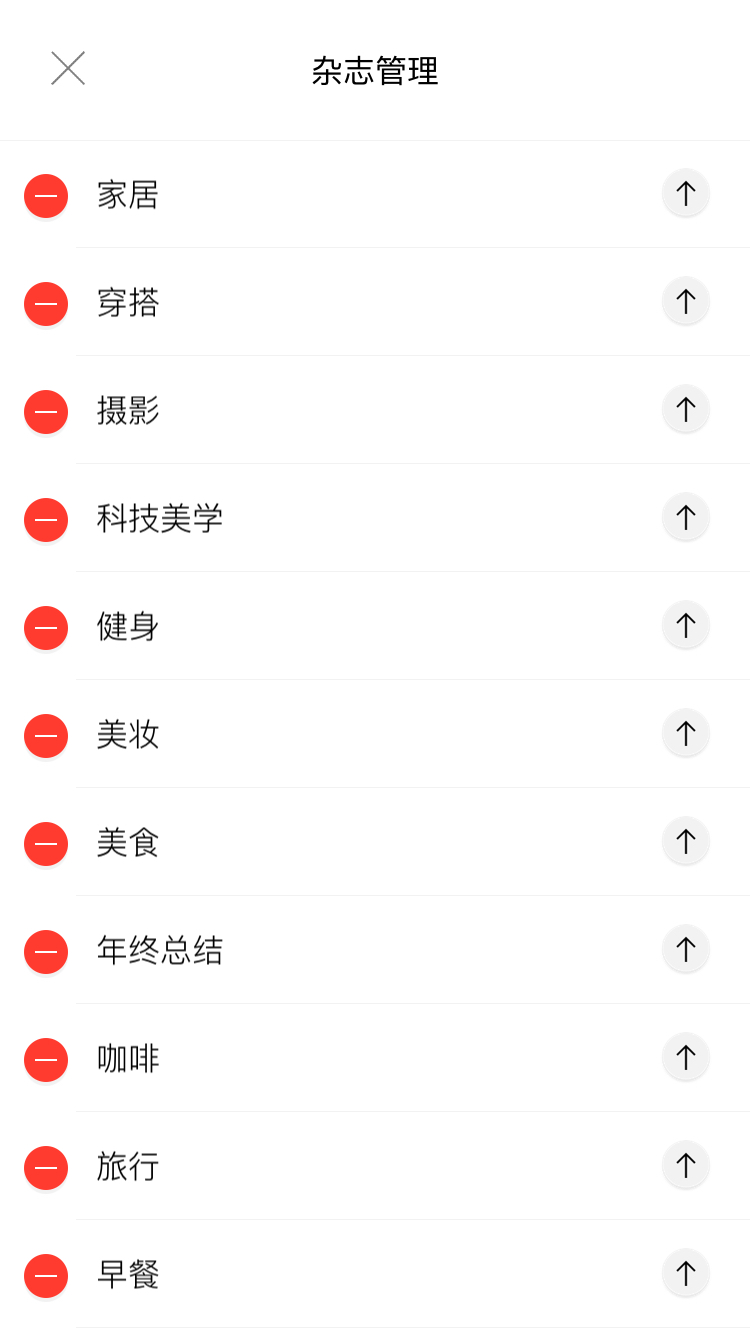Remove the 健身 magazine

click(46, 628)
